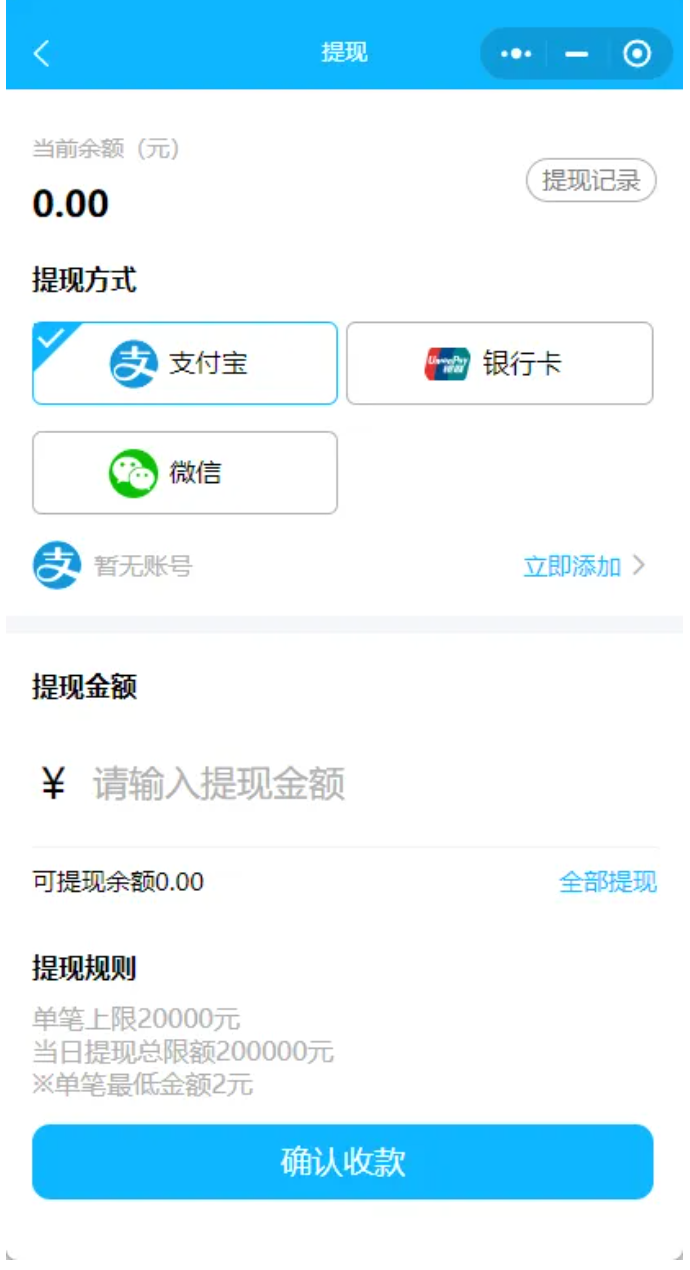
Task: Confirm with the 确认收款 button
Action: pos(342,1162)
